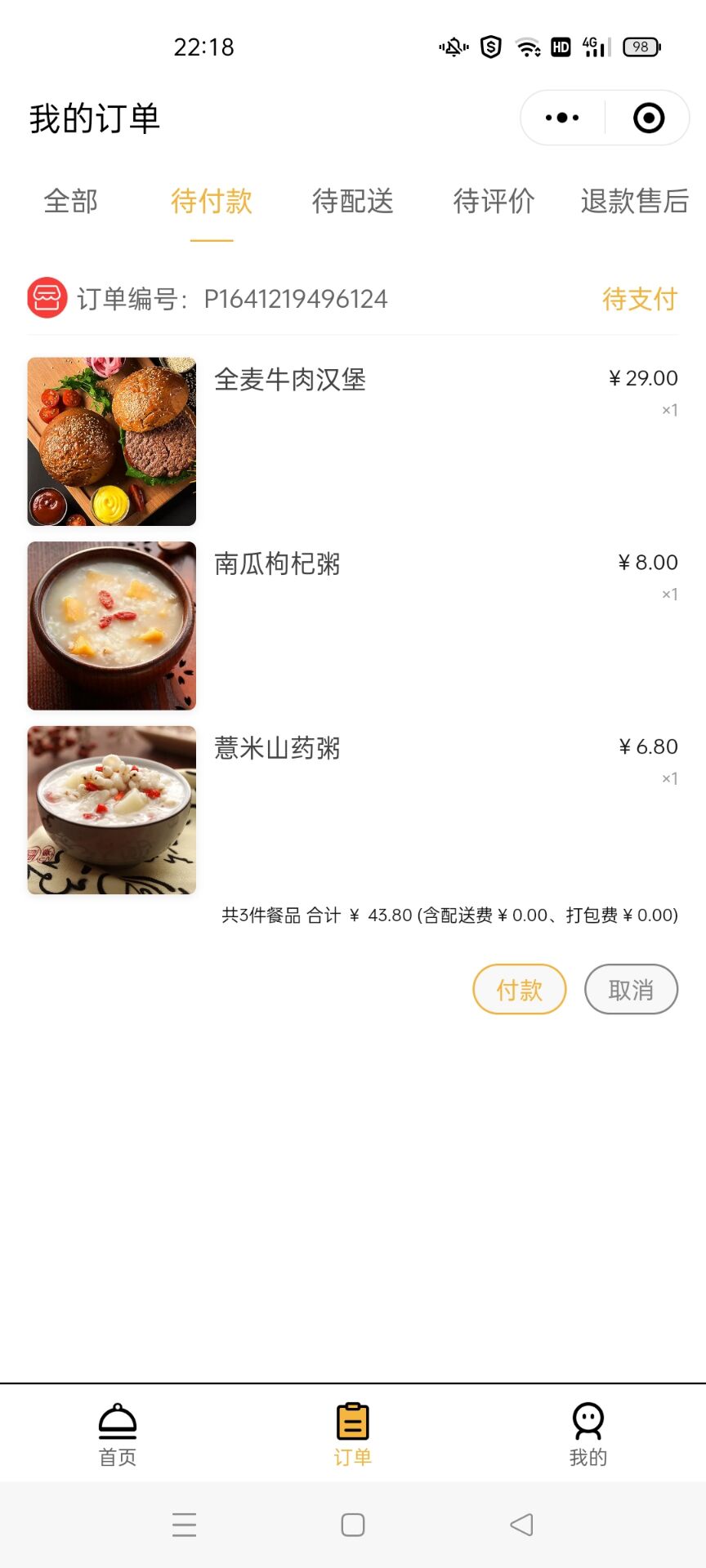Select the 待付款 tab

coord(212,201)
